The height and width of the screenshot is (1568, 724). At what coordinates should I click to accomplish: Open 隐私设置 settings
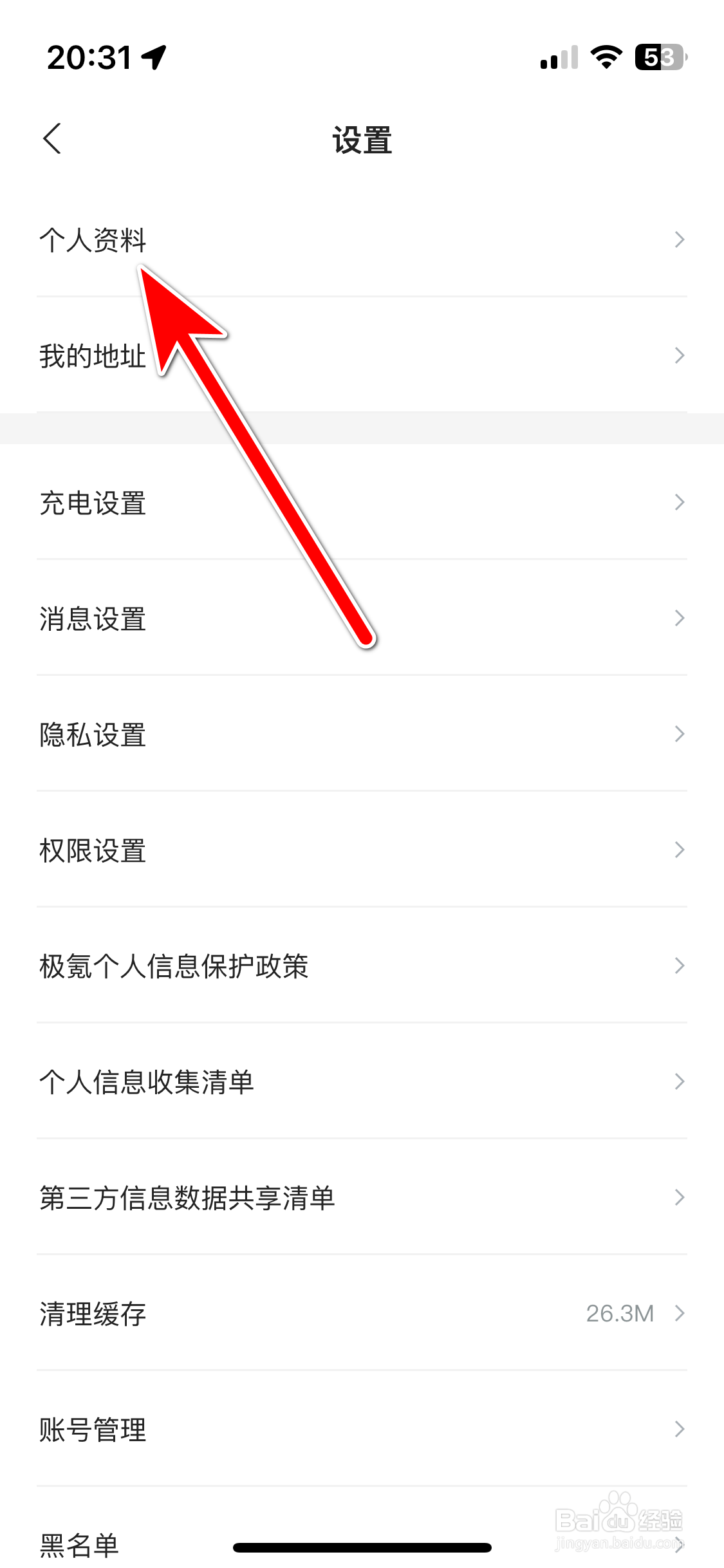point(93,735)
